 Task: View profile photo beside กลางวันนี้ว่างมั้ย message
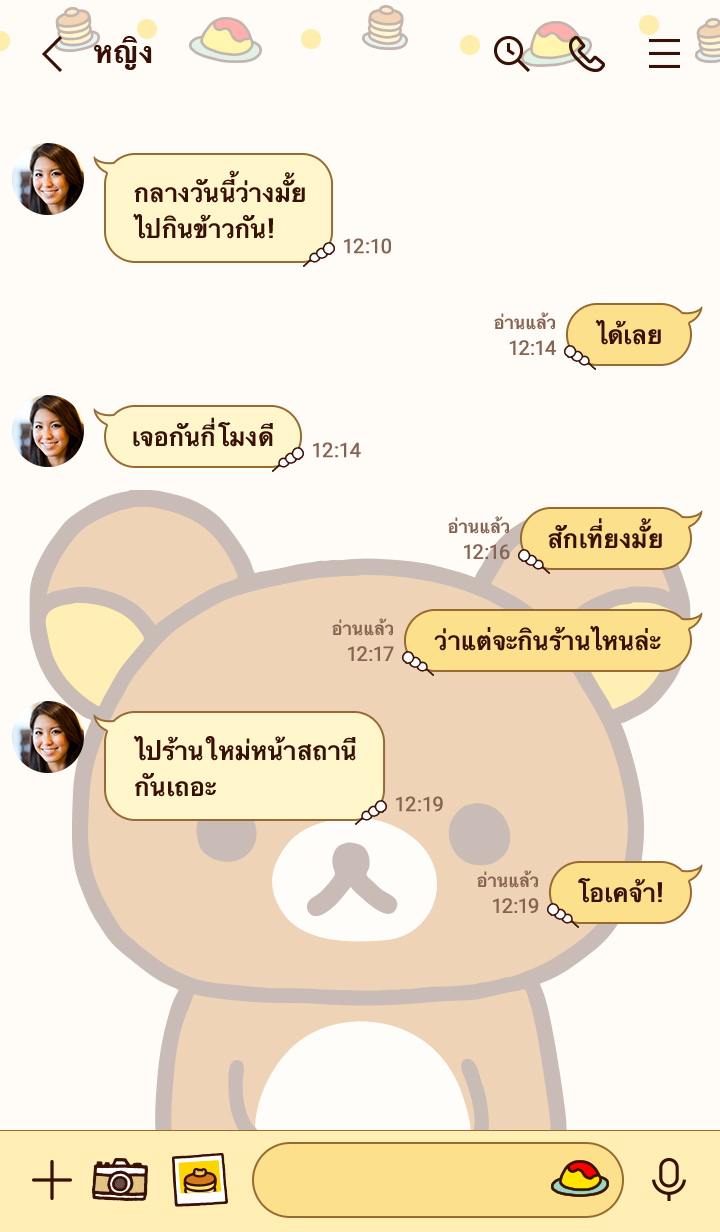click(x=48, y=179)
